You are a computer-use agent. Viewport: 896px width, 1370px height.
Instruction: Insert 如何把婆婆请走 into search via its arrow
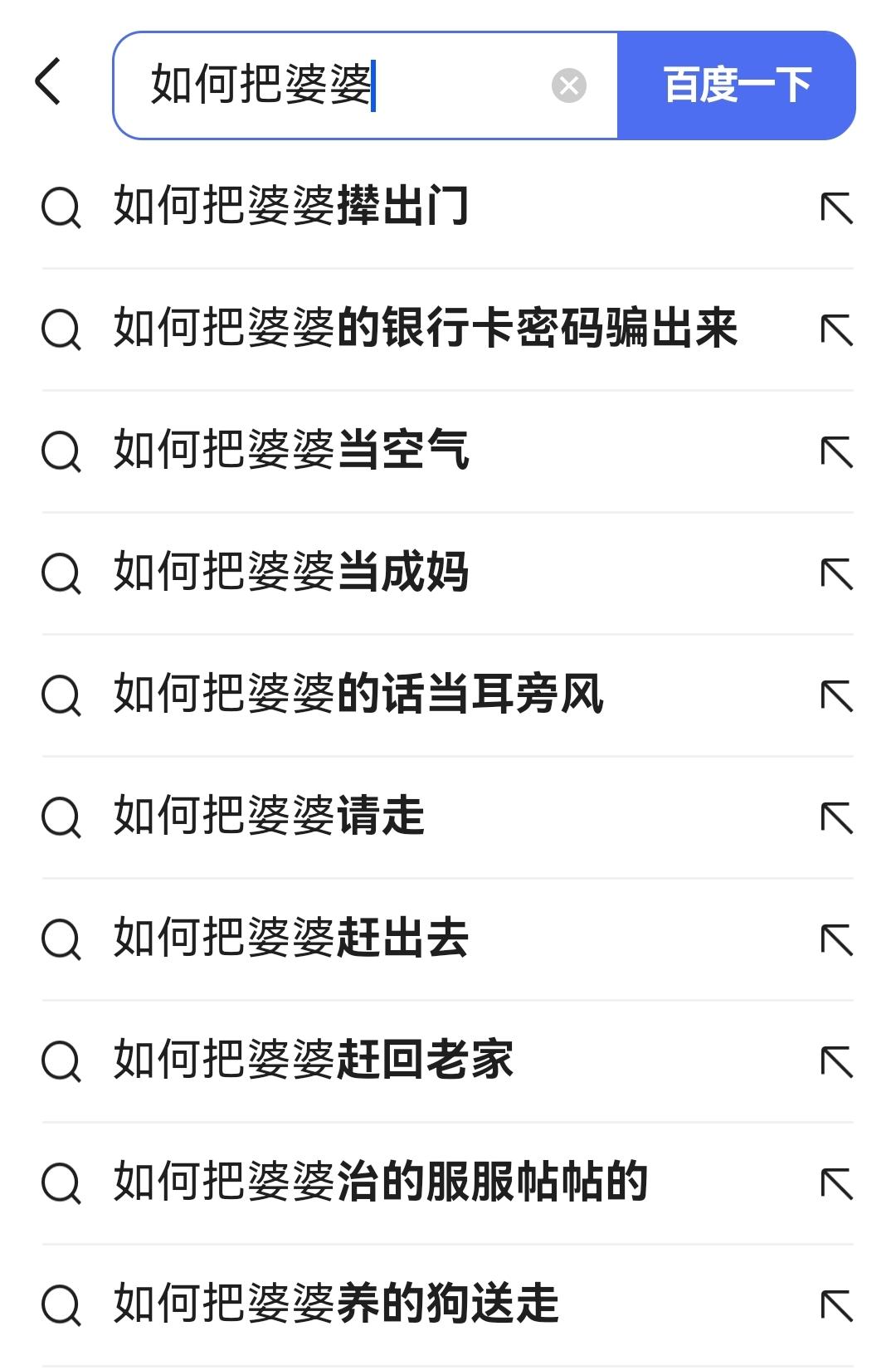[x=836, y=818]
